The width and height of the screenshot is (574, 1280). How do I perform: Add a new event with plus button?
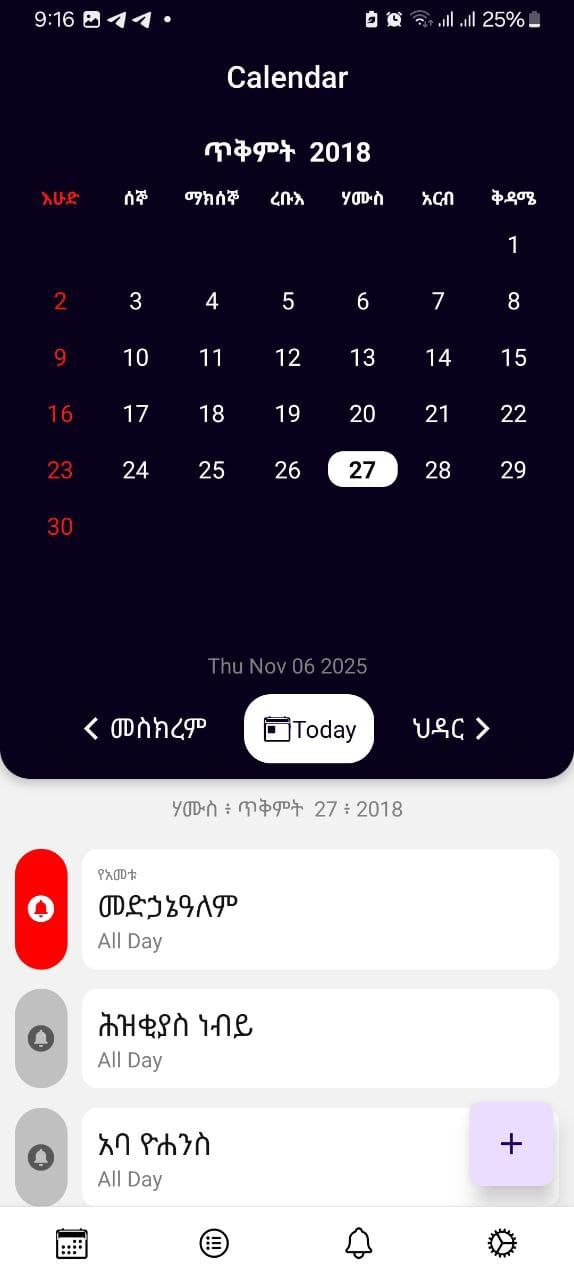coord(511,1144)
